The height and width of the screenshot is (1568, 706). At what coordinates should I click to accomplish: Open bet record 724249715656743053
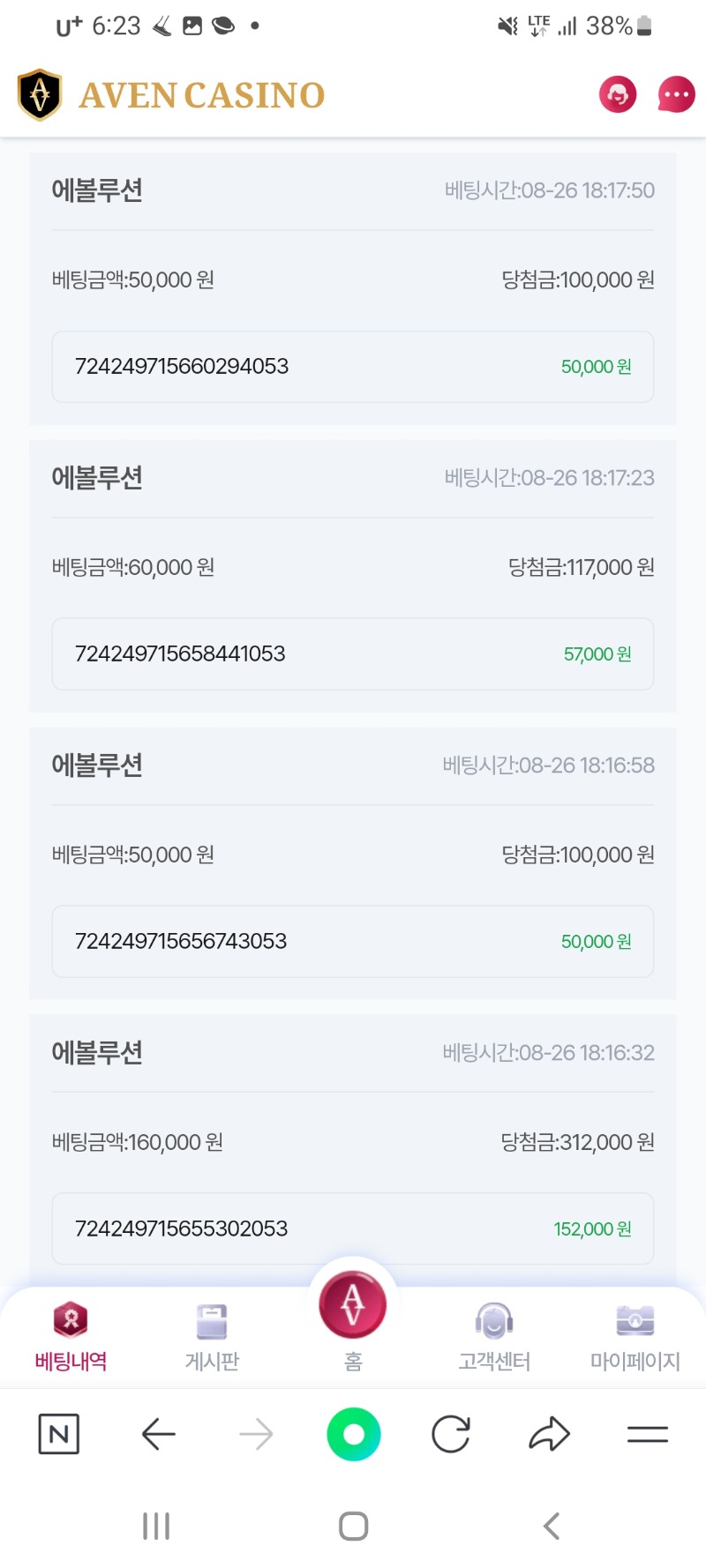tap(353, 942)
